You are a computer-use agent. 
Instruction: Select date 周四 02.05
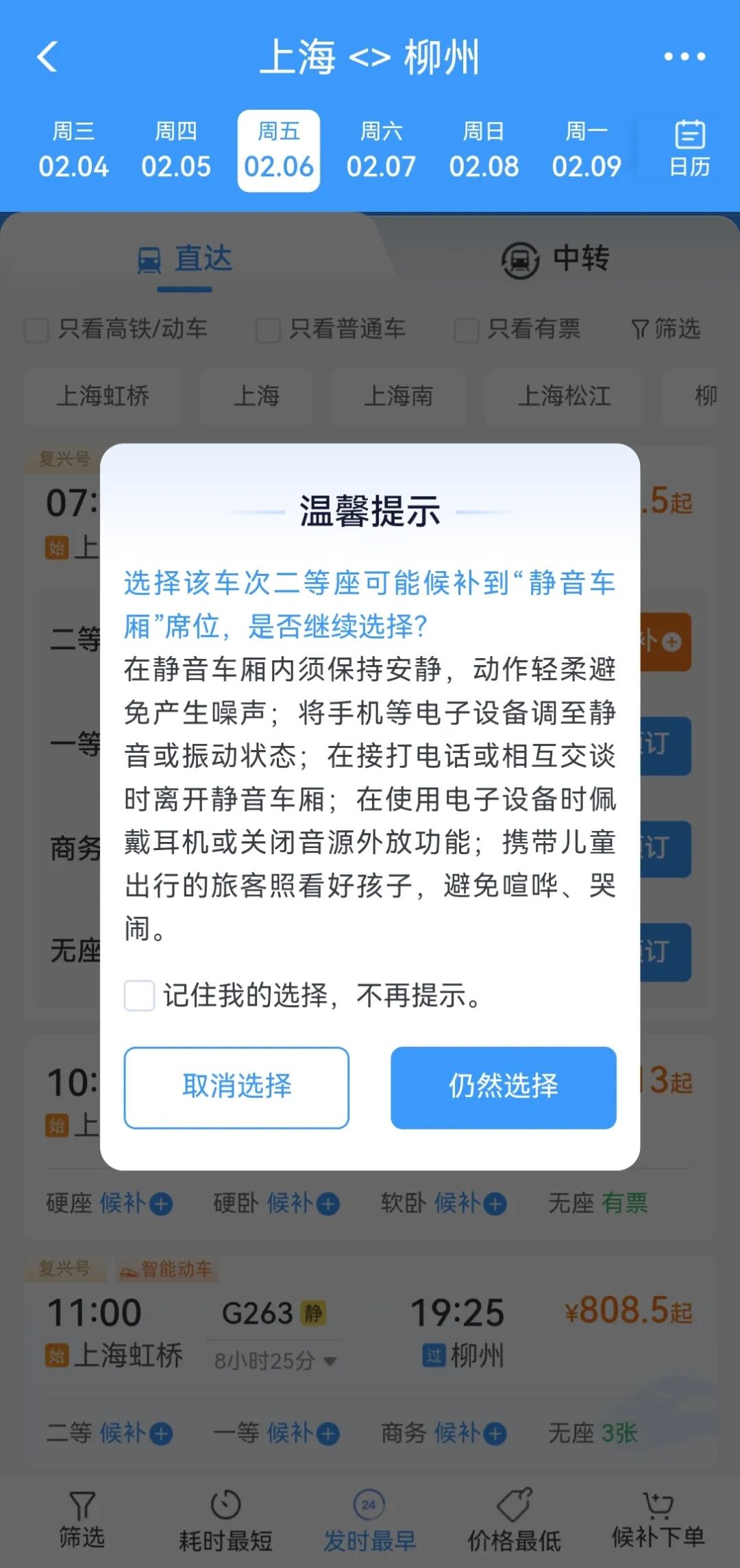pyautogui.click(x=176, y=151)
